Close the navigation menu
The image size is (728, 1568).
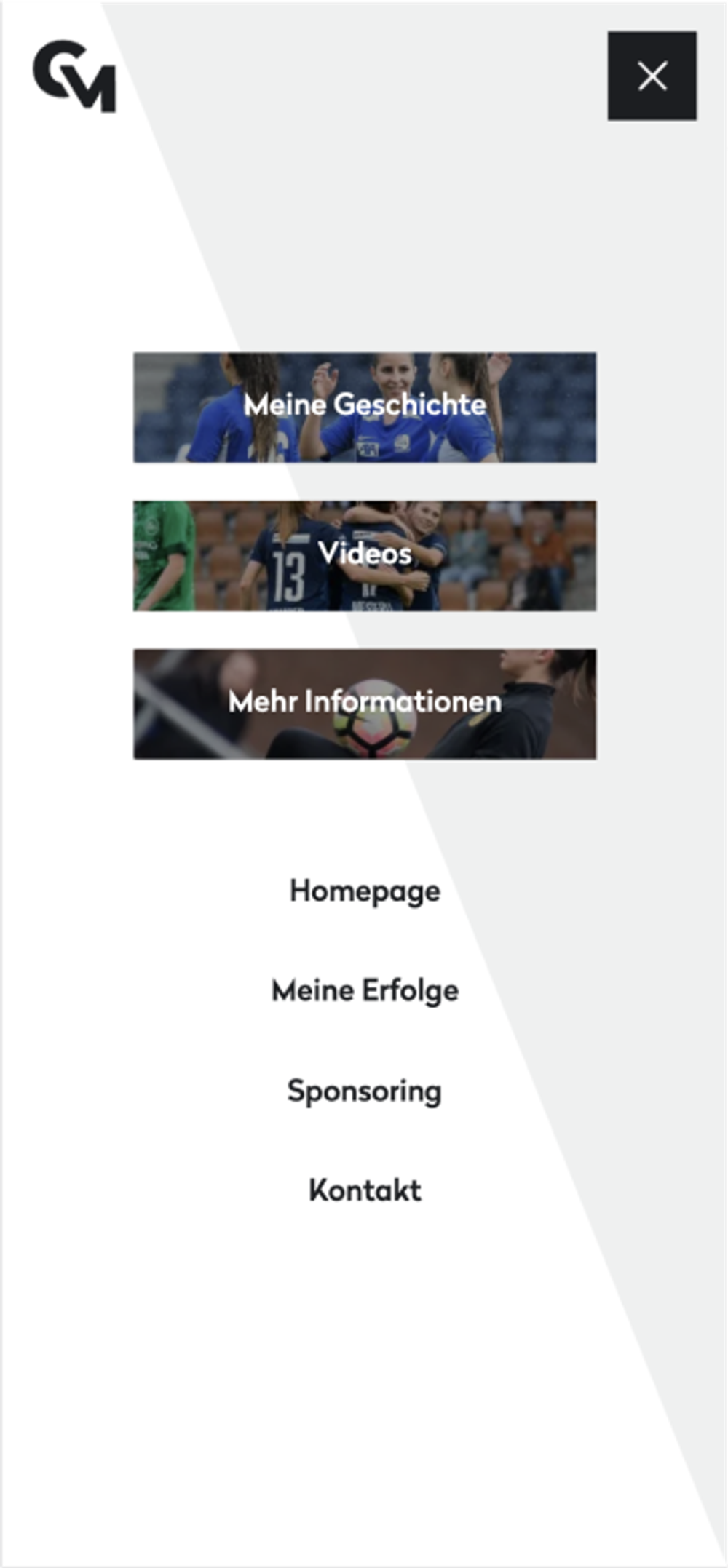(x=652, y=76)
